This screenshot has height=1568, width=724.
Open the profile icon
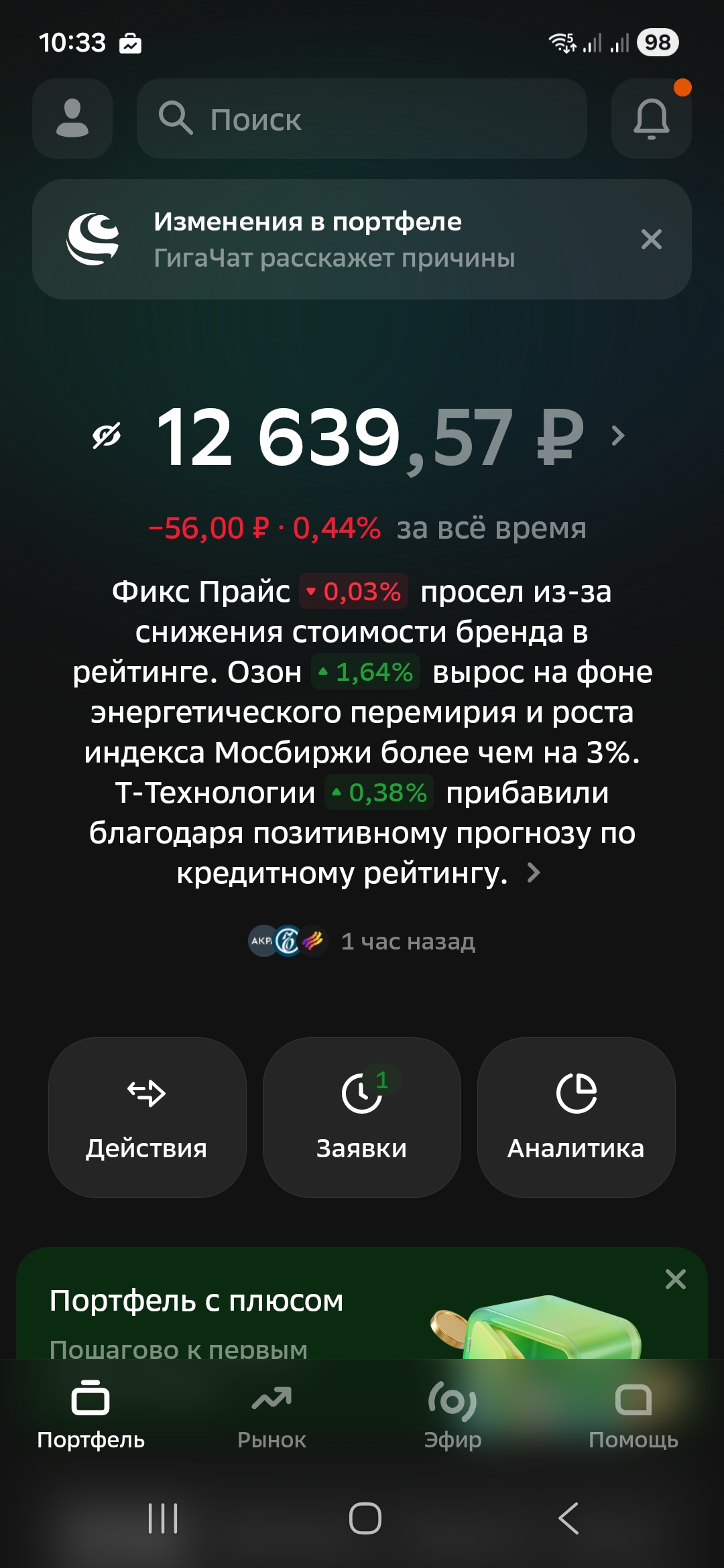tap(72, 119)
